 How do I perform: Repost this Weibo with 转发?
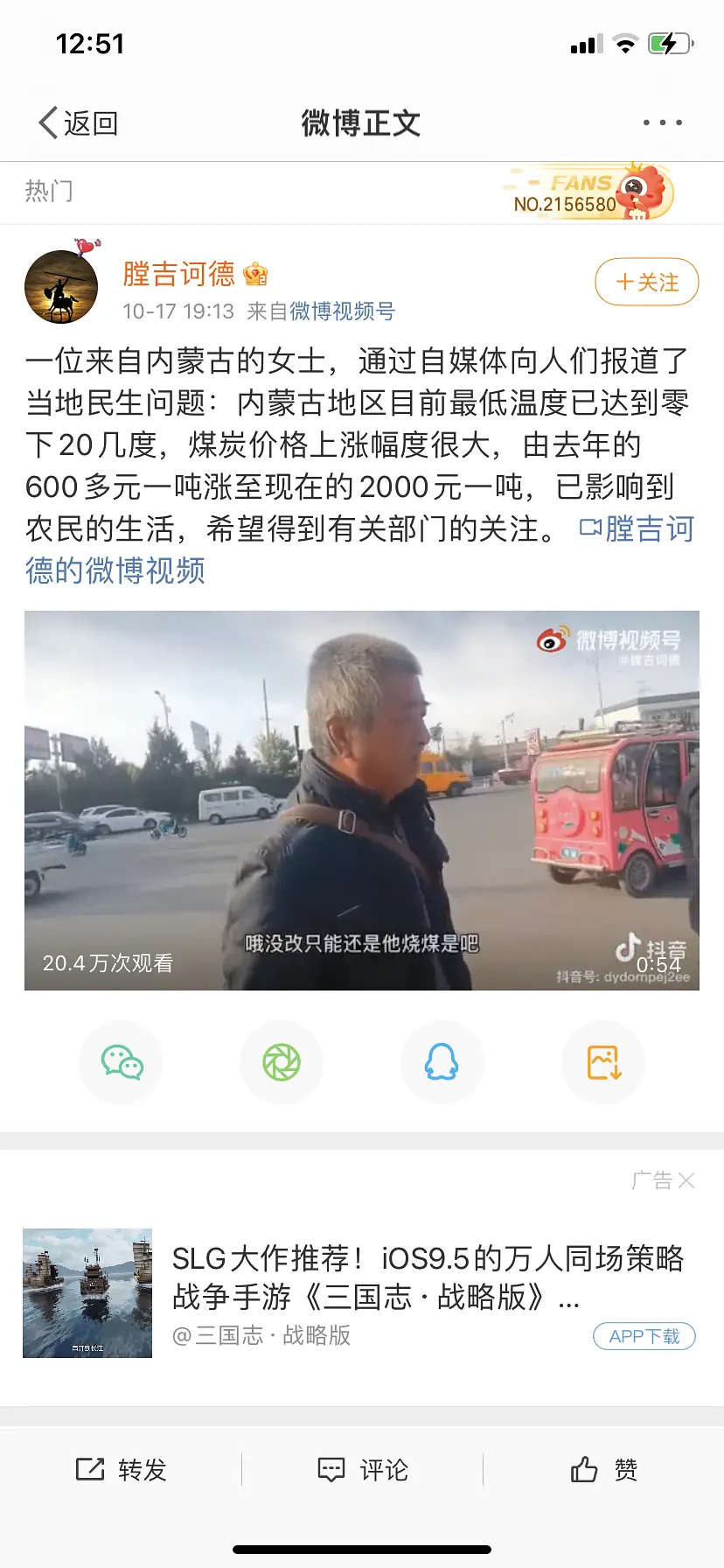click(x=122, y=1470)
